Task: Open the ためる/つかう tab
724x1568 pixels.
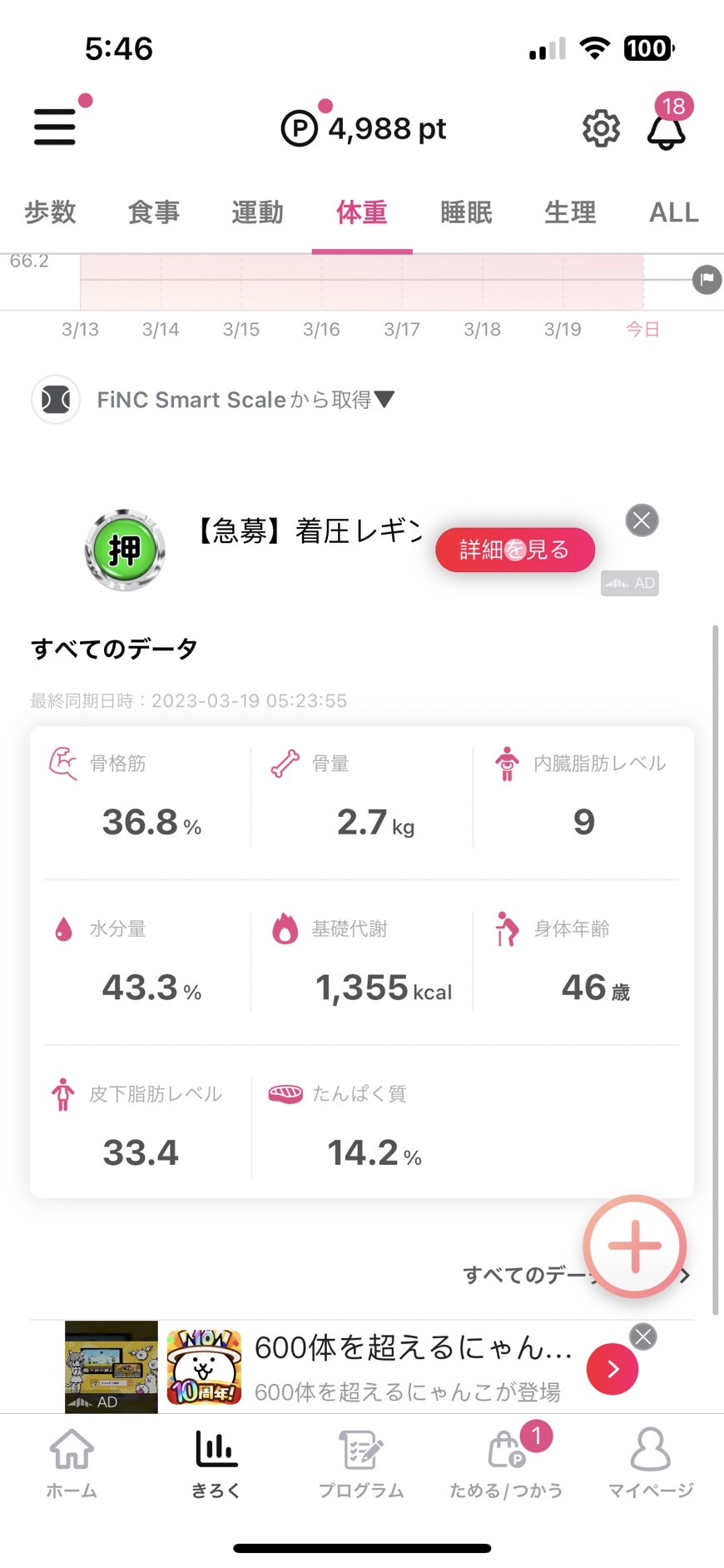Action: (x=506, y=1463)
